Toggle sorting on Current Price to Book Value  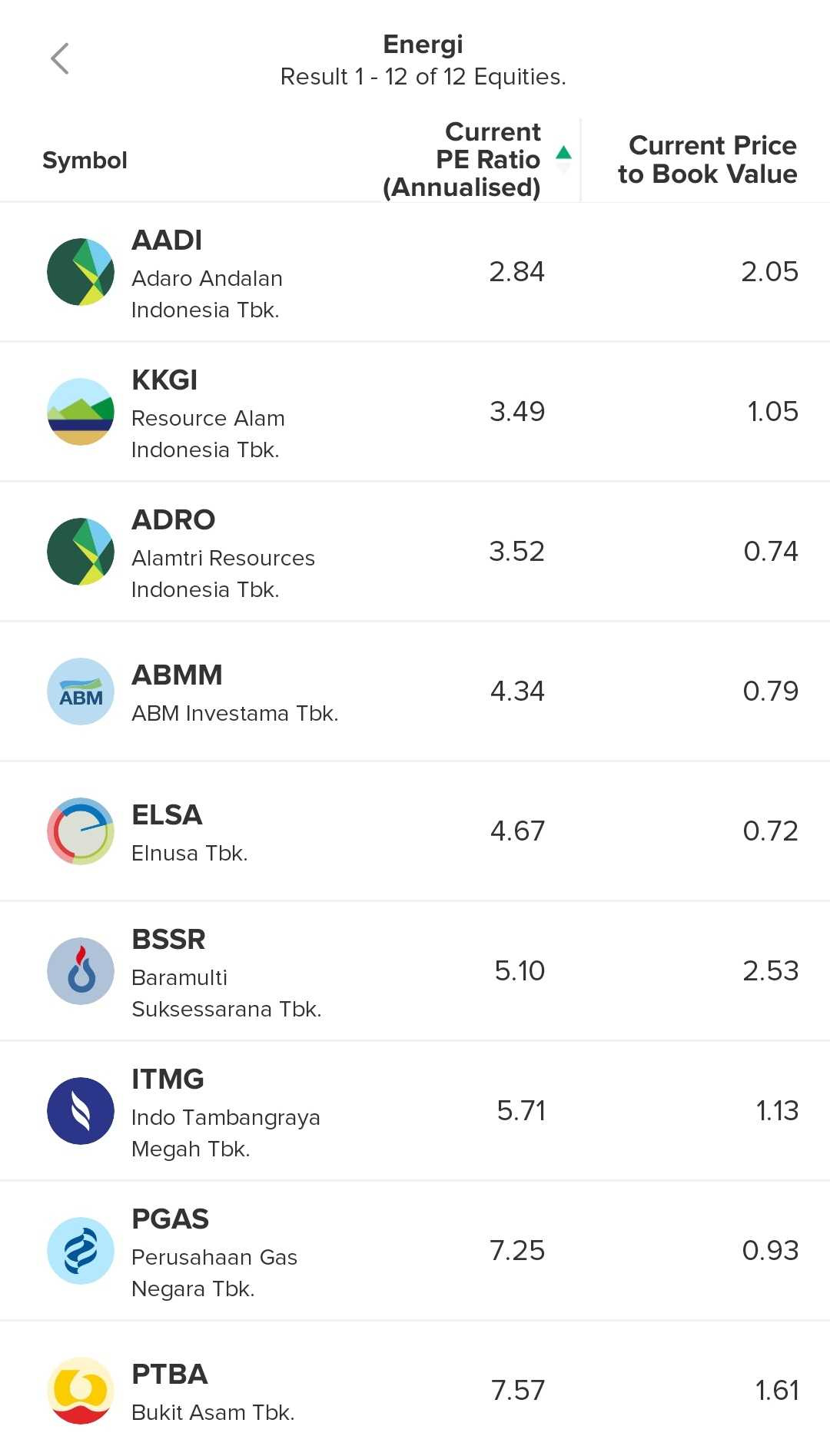pos(705,159)
